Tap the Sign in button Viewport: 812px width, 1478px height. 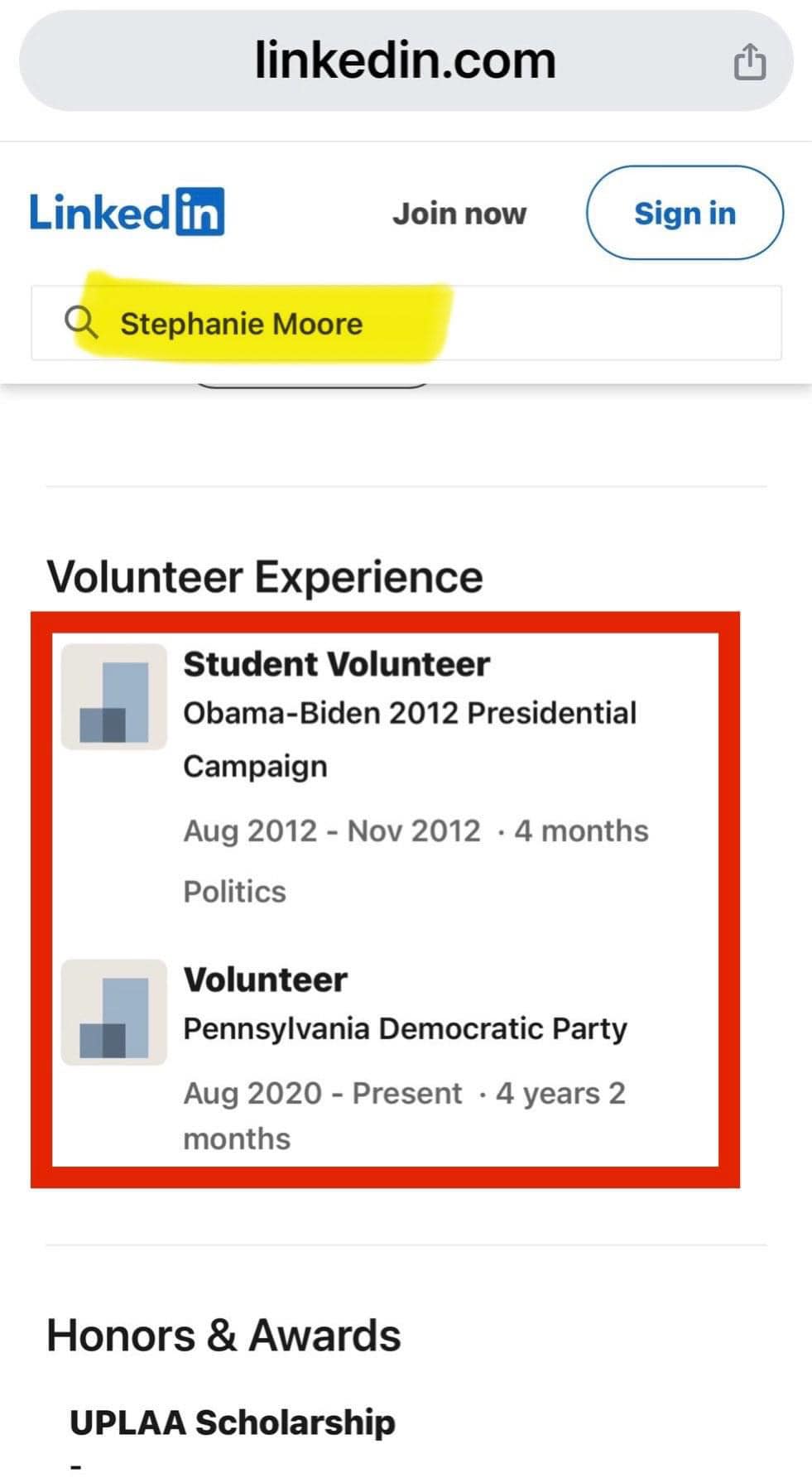pyautogui.click(x=685, y=214)
